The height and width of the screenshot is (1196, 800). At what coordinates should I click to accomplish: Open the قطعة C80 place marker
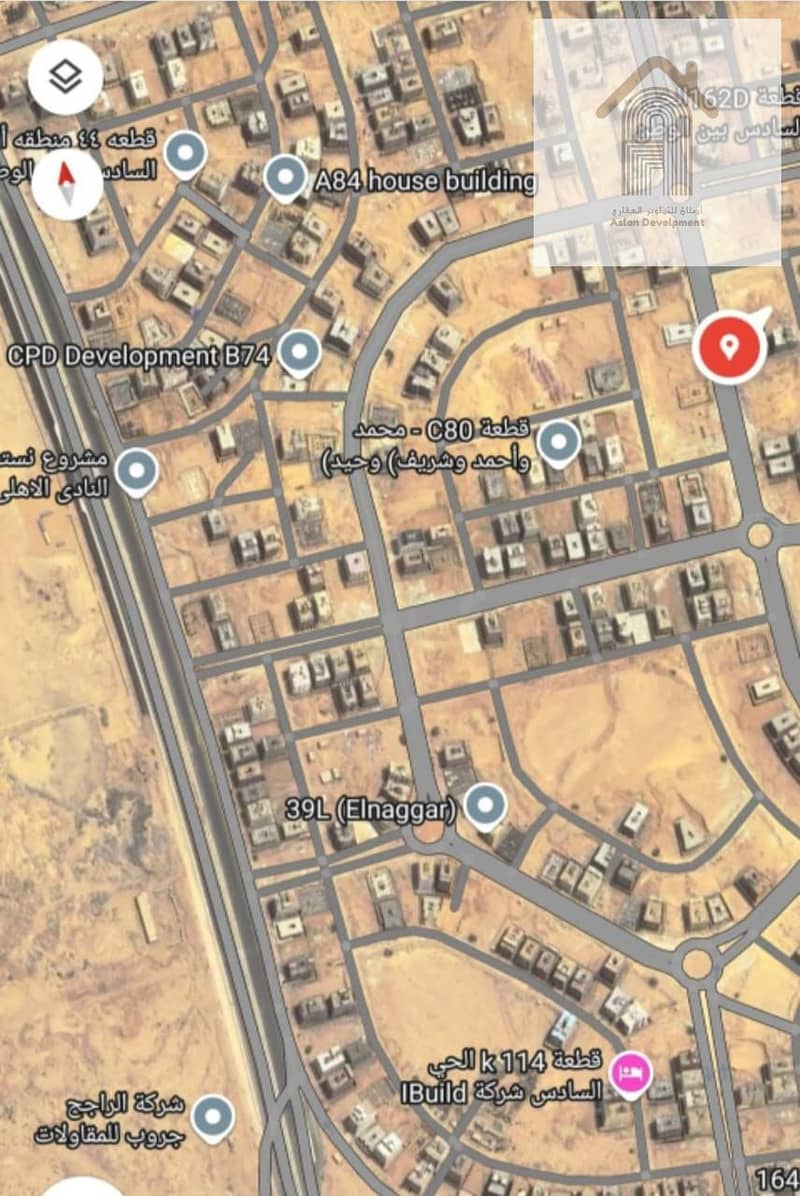559,443
